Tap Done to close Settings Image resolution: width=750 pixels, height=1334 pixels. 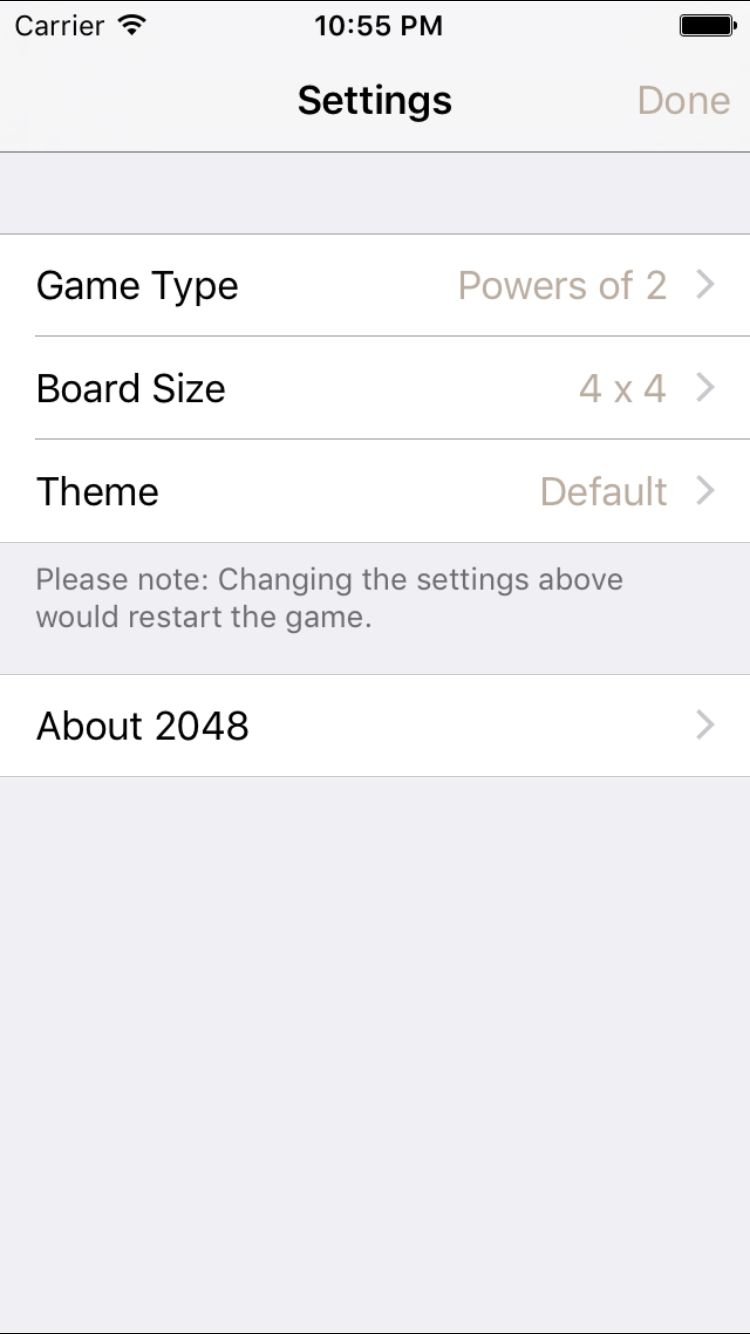point(683,100)
